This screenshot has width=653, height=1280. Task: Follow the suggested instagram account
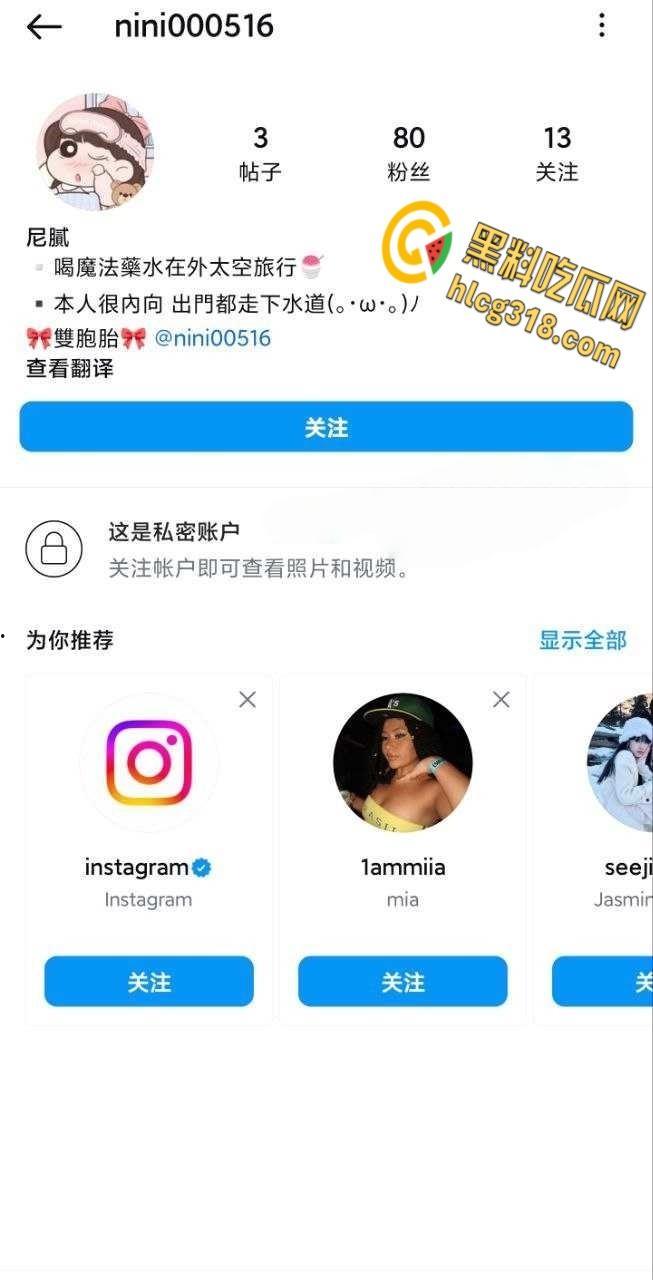coord(149,981)
